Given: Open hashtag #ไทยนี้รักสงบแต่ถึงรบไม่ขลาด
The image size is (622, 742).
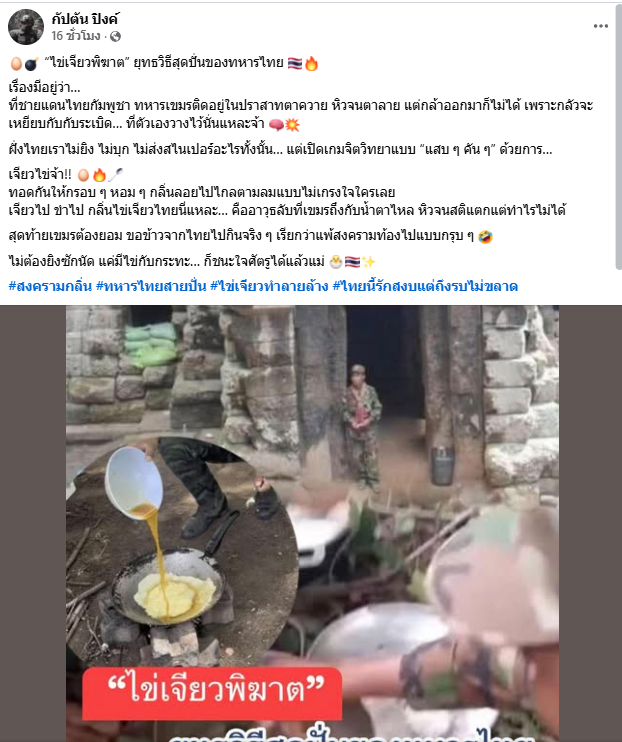Looking at the screenshot, I should click(428, 287).
